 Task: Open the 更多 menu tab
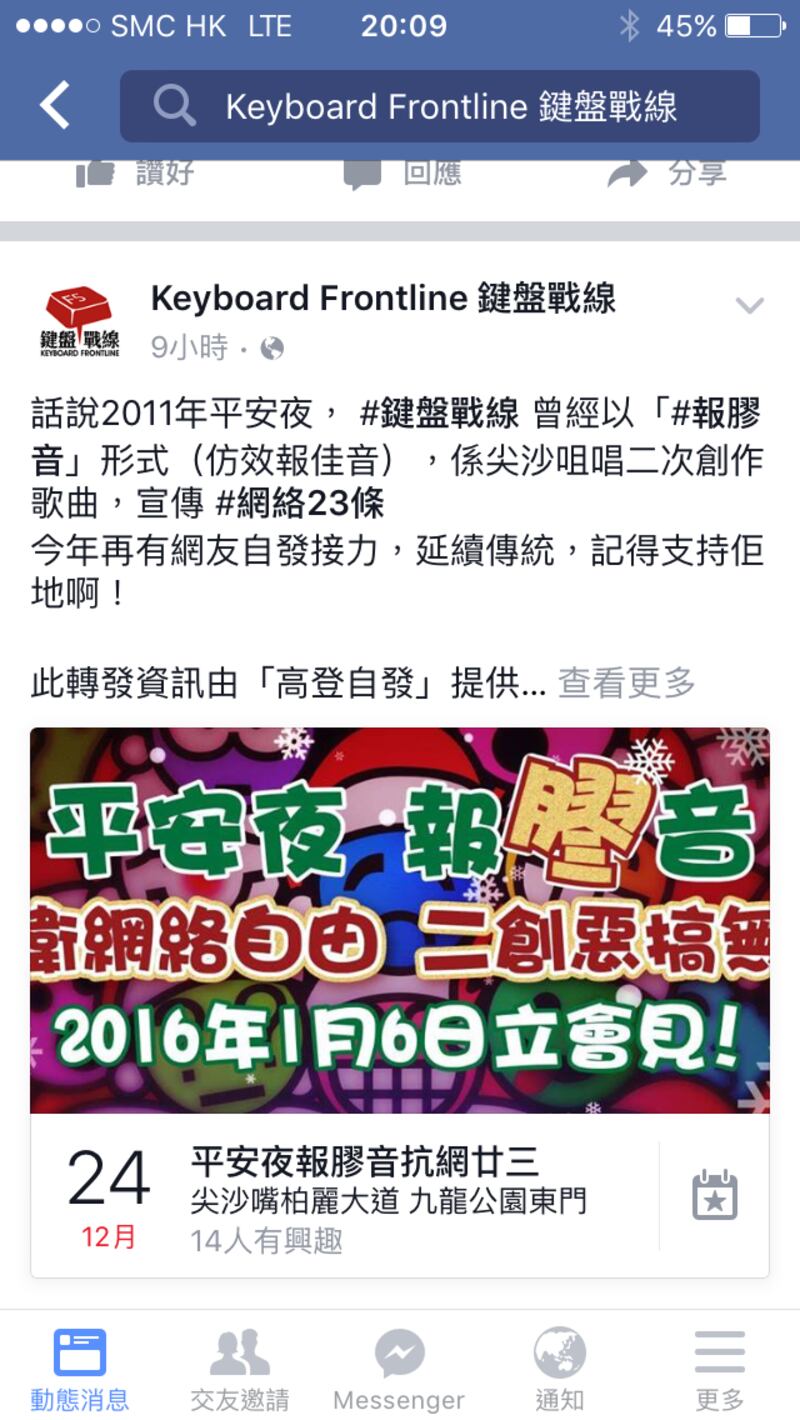coord(719,1370)
